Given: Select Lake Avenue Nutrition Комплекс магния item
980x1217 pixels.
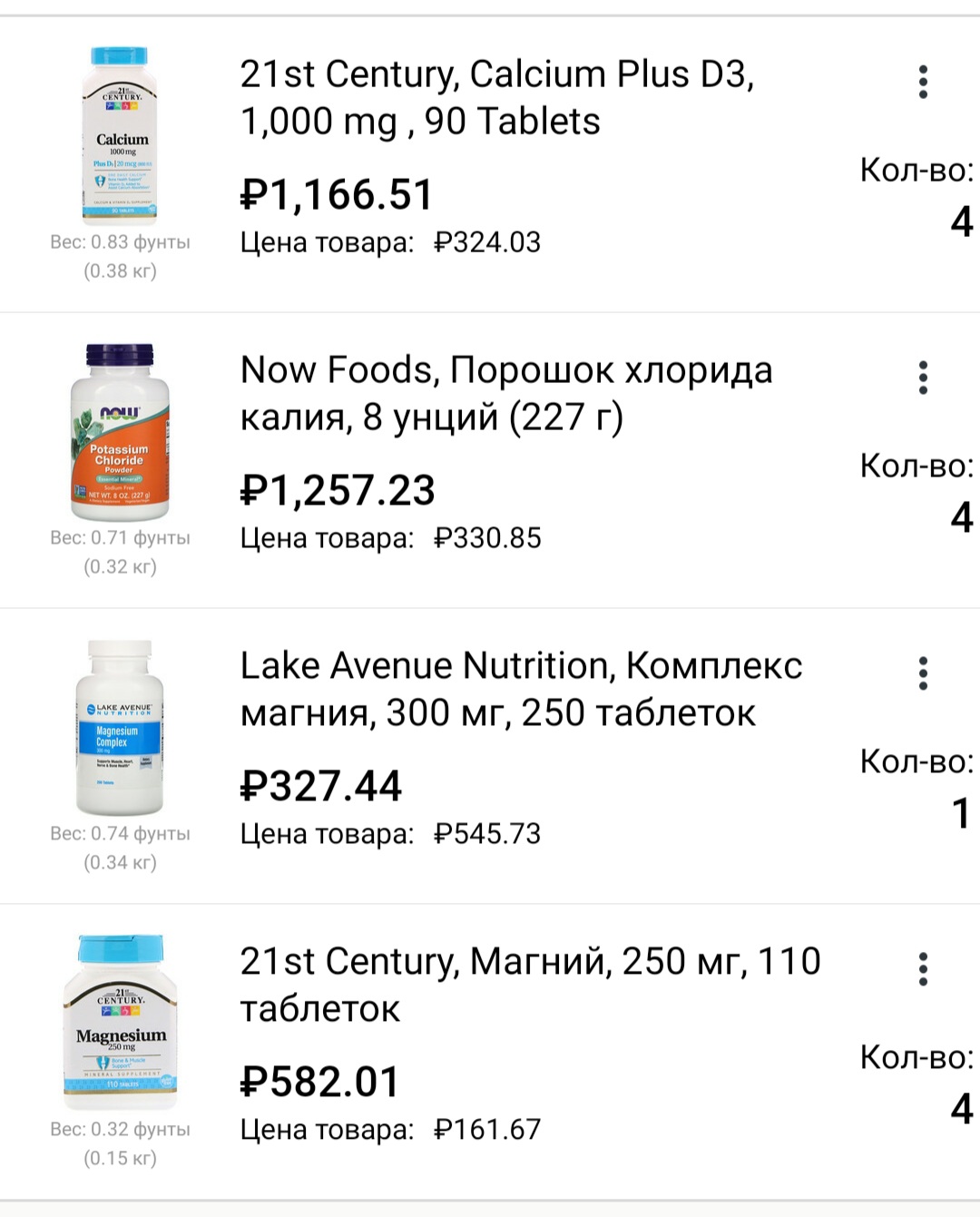Looking at the screenshot, I should (x=520, y=689).
